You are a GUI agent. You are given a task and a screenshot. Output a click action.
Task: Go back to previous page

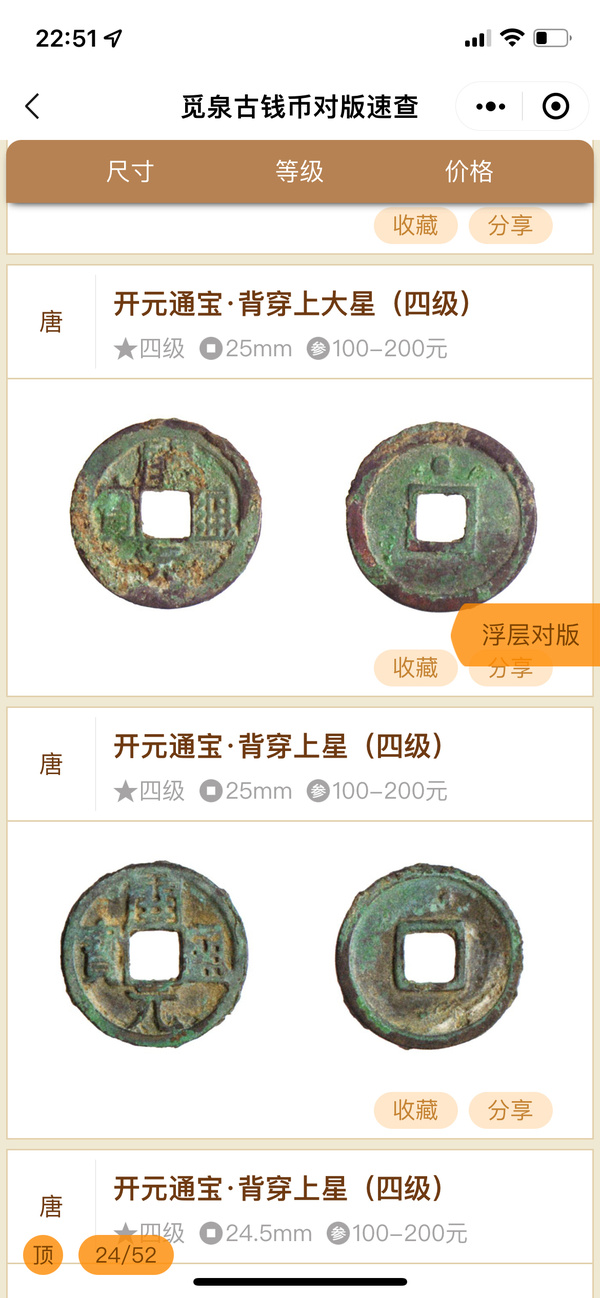(33, 107)
